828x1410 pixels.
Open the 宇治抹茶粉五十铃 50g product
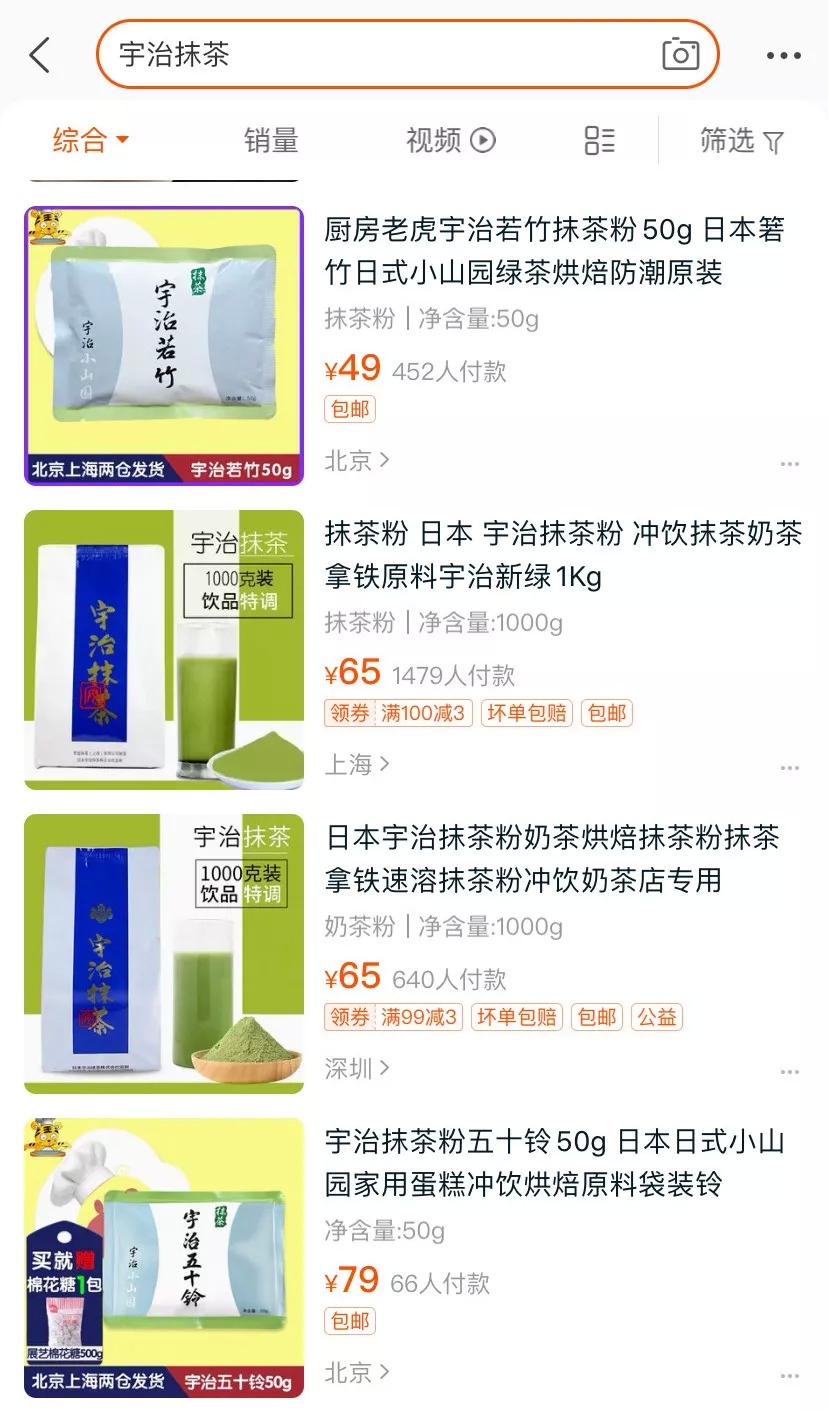[x=414, y=1258]
